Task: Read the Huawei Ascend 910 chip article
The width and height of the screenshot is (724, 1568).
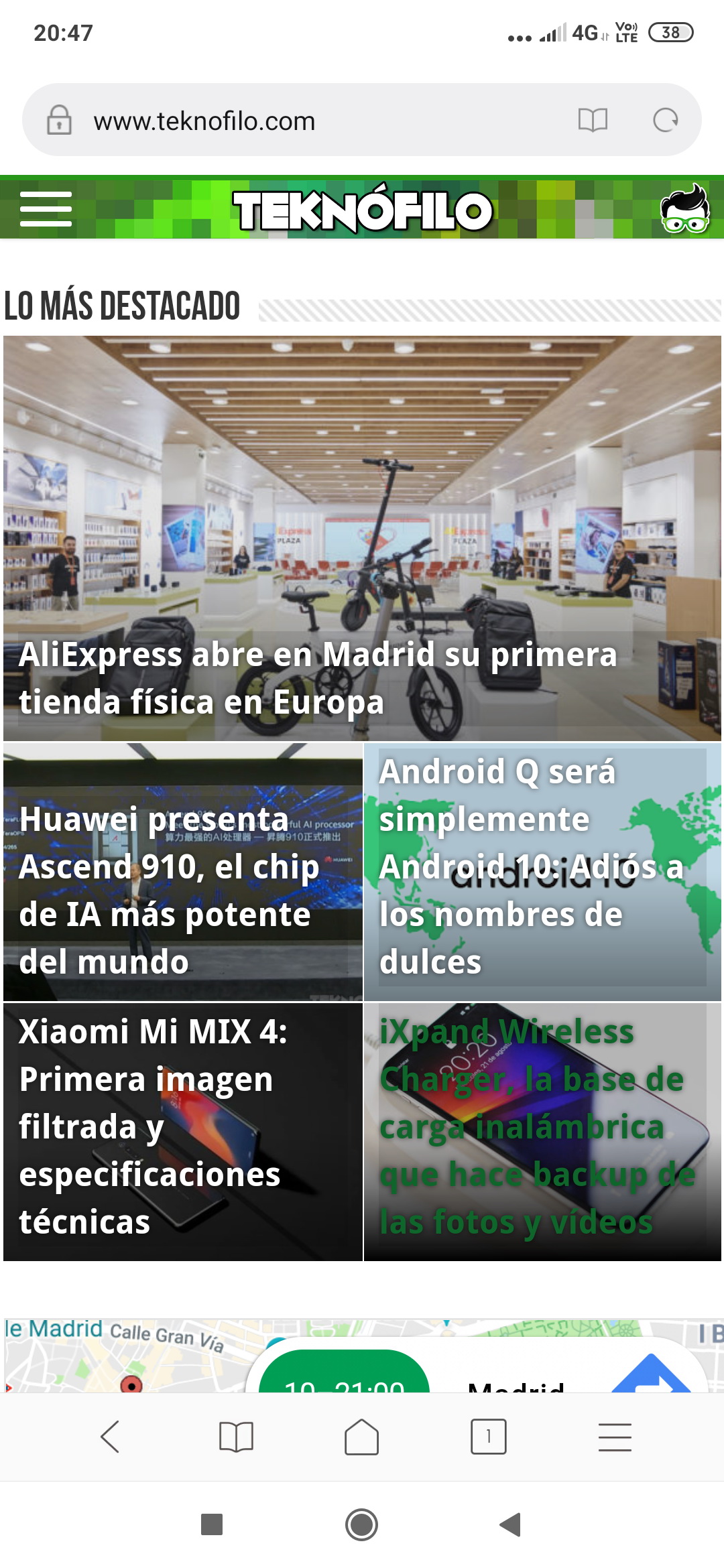Action: (183, 872)
